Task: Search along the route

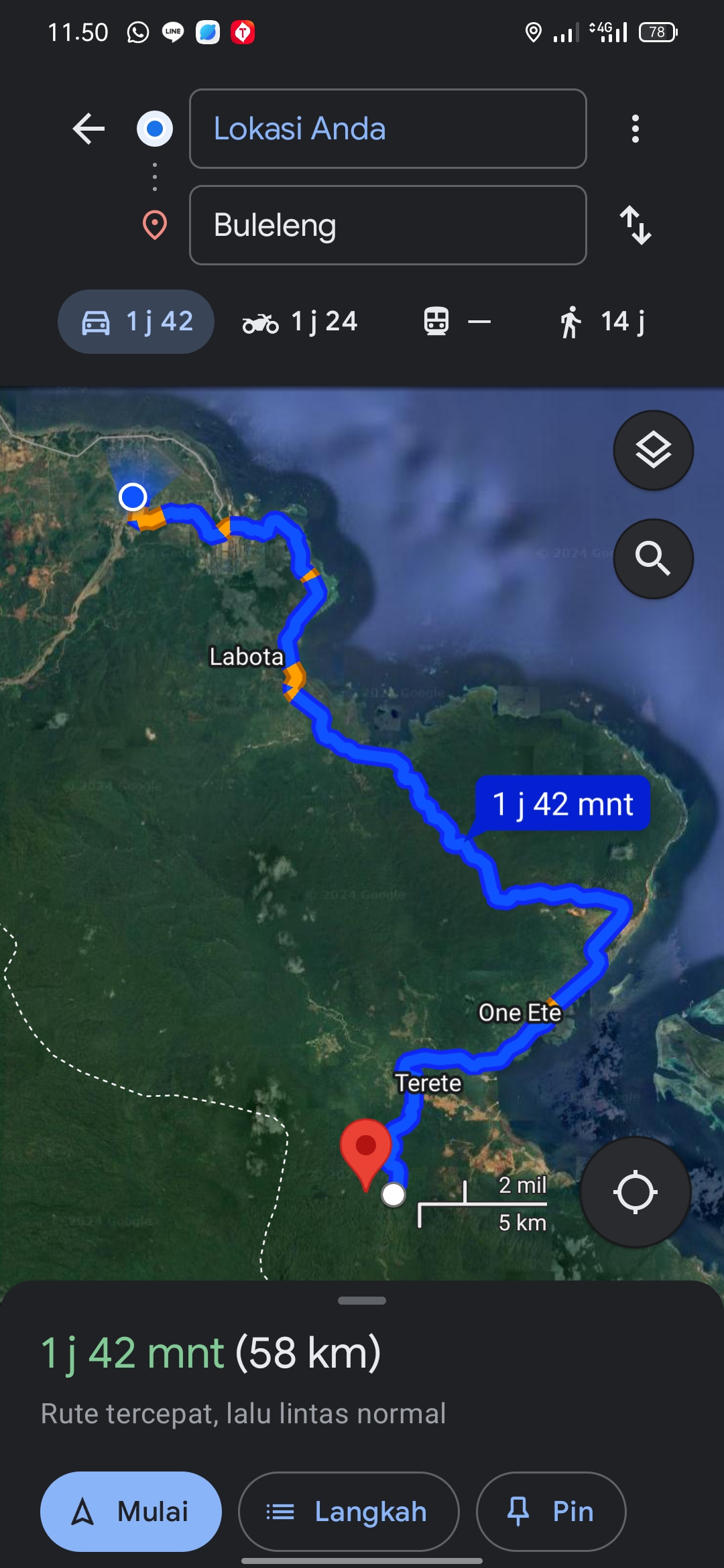Action: [x=654, y=559]
